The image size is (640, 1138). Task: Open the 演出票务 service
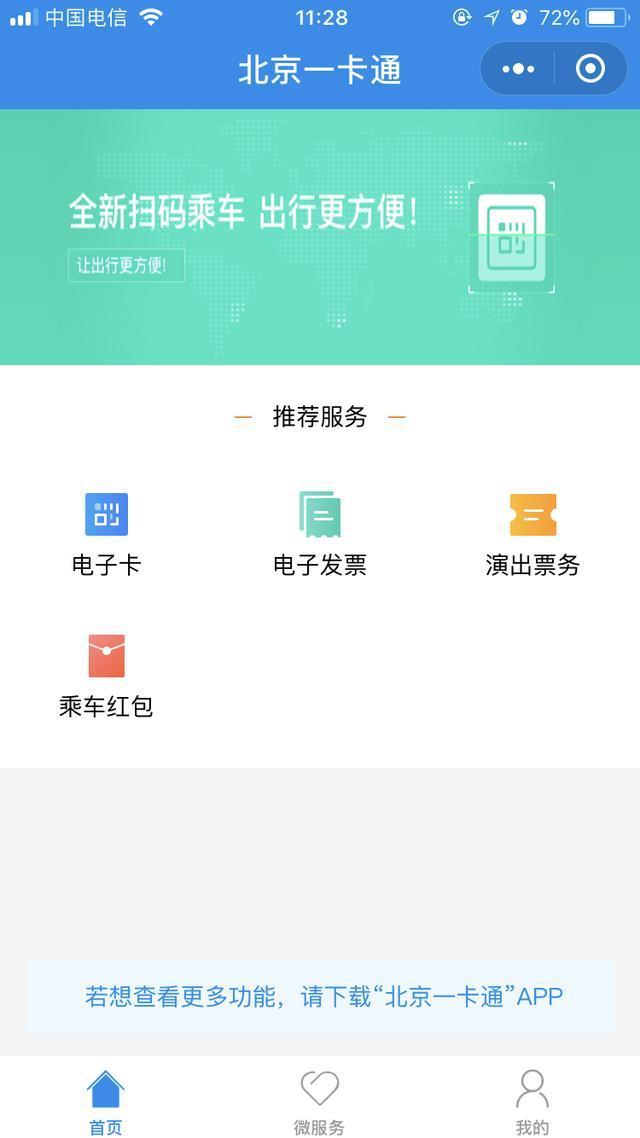[x=532, y=533]
